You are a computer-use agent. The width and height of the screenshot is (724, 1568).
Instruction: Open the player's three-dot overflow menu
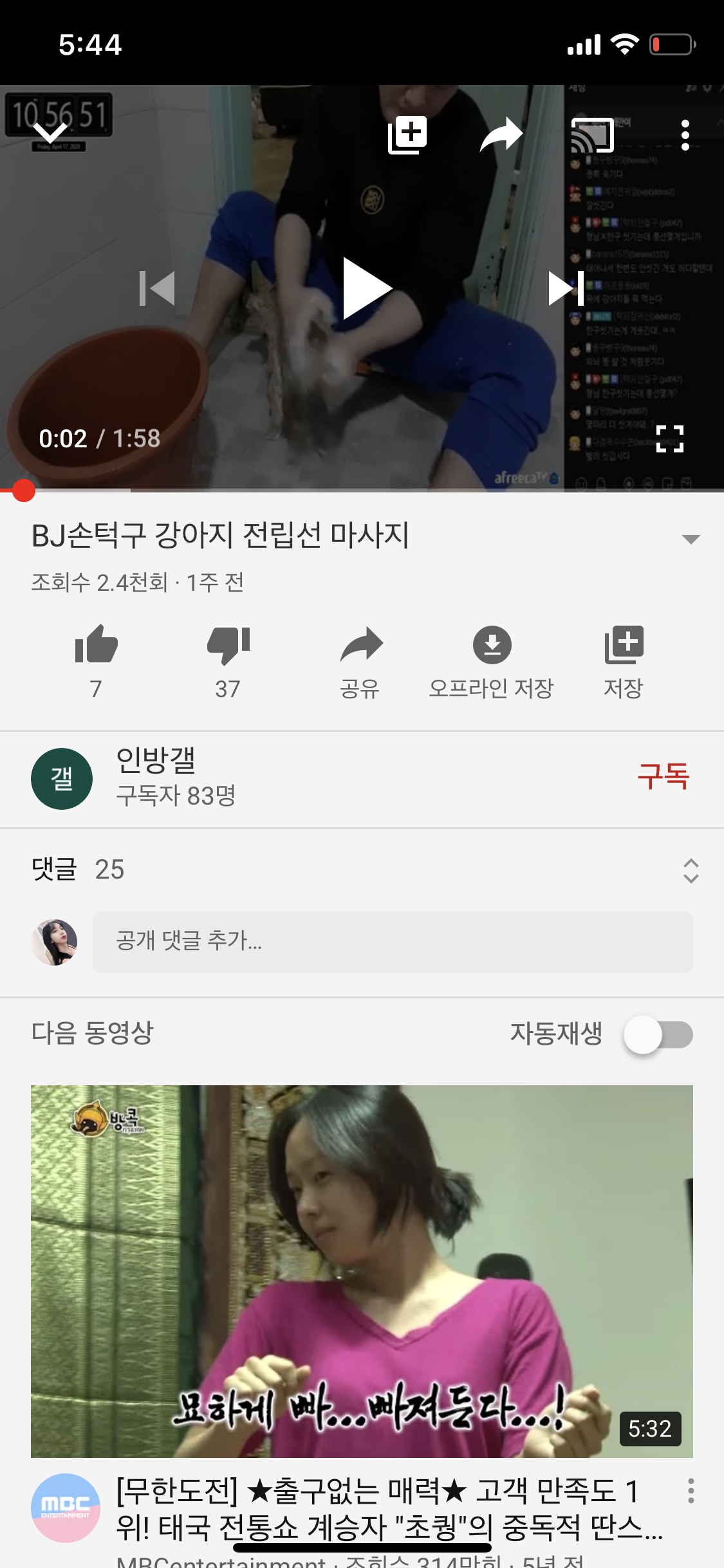[685, 135]
